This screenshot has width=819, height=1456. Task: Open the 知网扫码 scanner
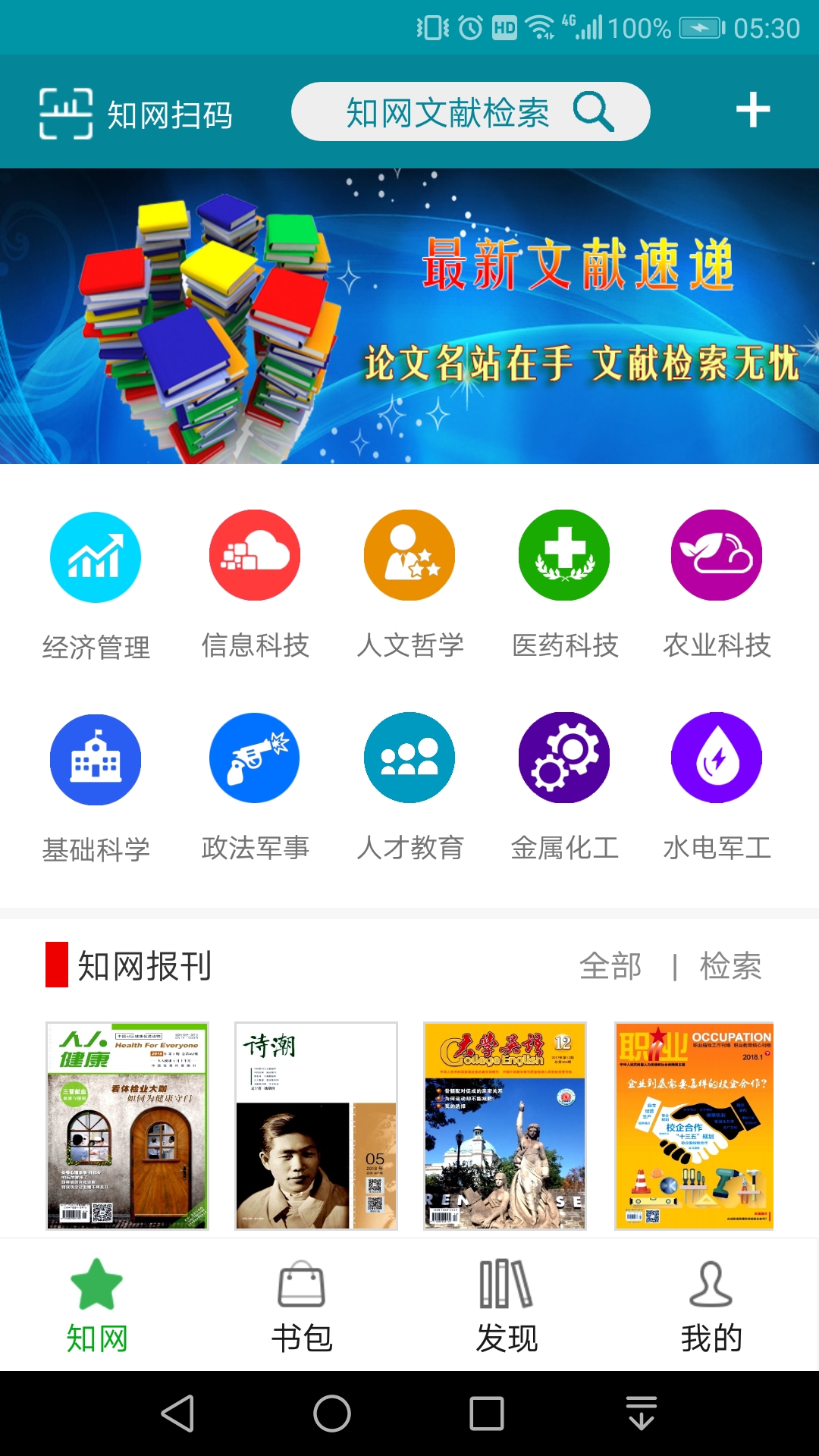point(135,114)
